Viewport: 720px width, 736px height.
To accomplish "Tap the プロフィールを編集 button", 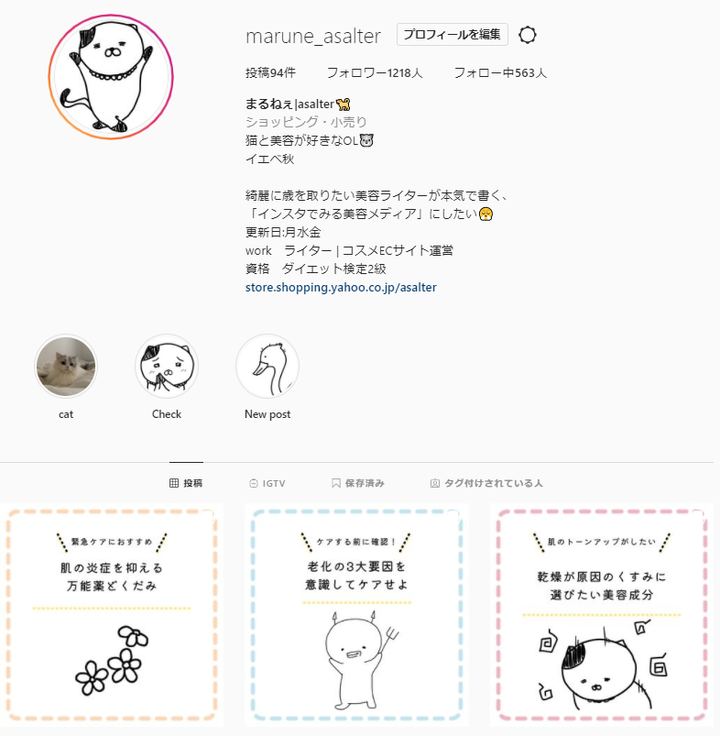I will 452,35.
